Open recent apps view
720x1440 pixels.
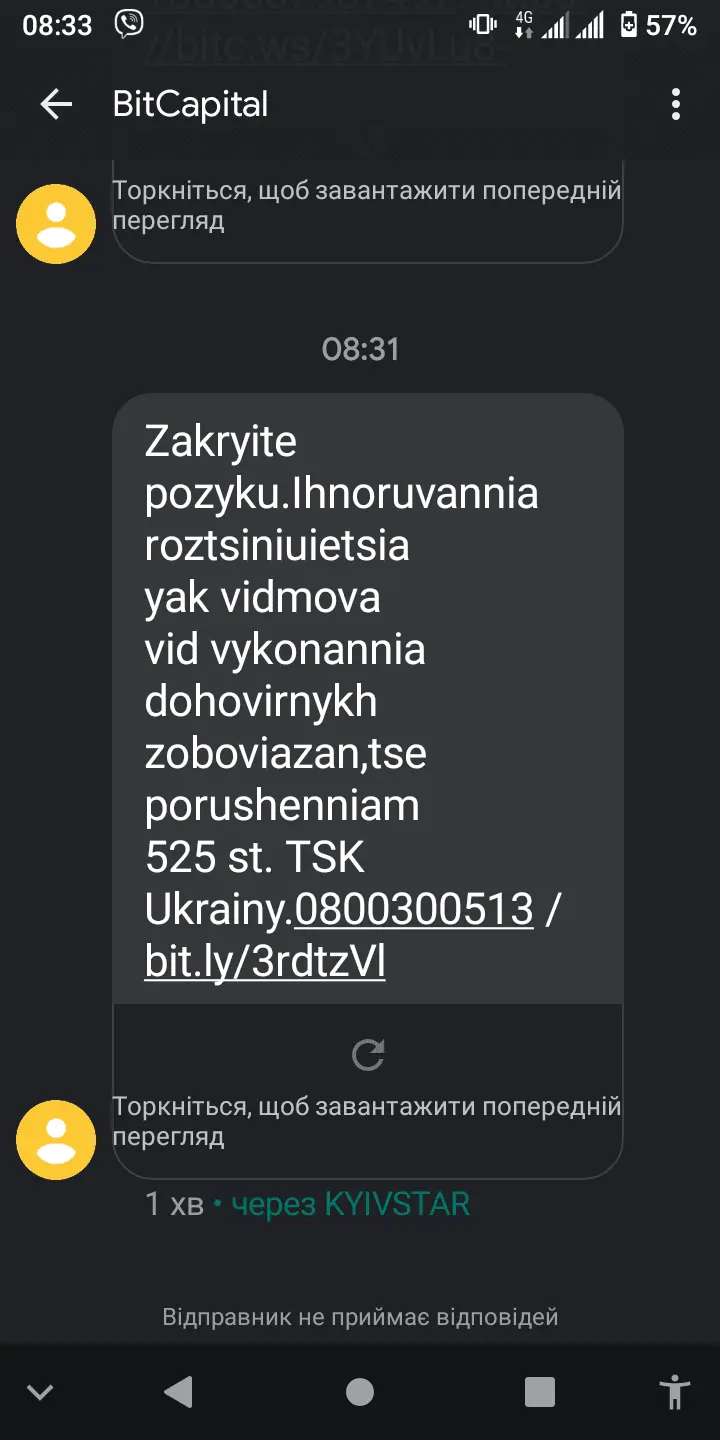(x=540, y=1391)
